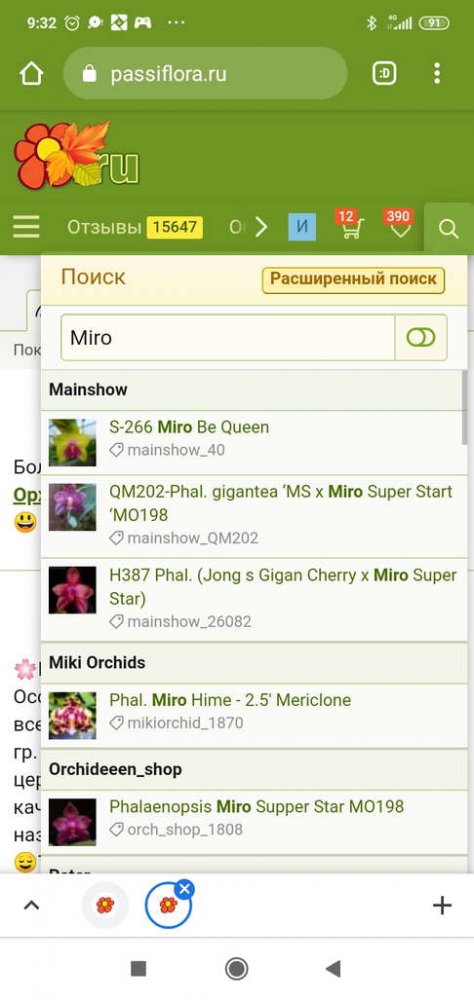474x1000 pixels.
Task: Toggle the switch beside the search field
Action: pyautogui.click(x=421, y=337)
